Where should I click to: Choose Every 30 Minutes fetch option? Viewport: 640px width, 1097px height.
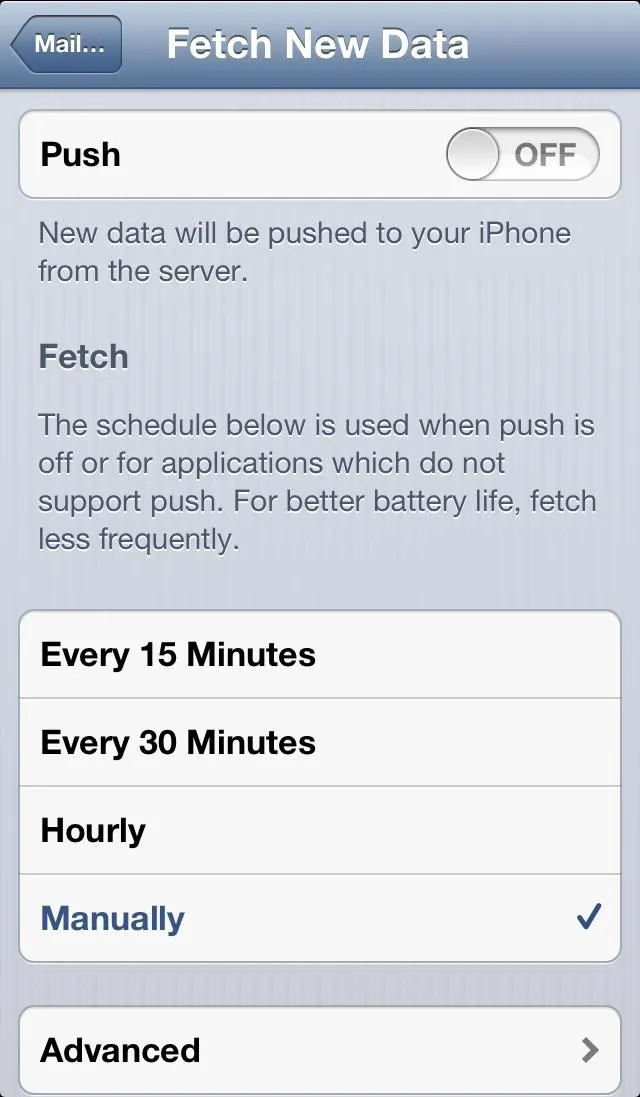point(320,743)
